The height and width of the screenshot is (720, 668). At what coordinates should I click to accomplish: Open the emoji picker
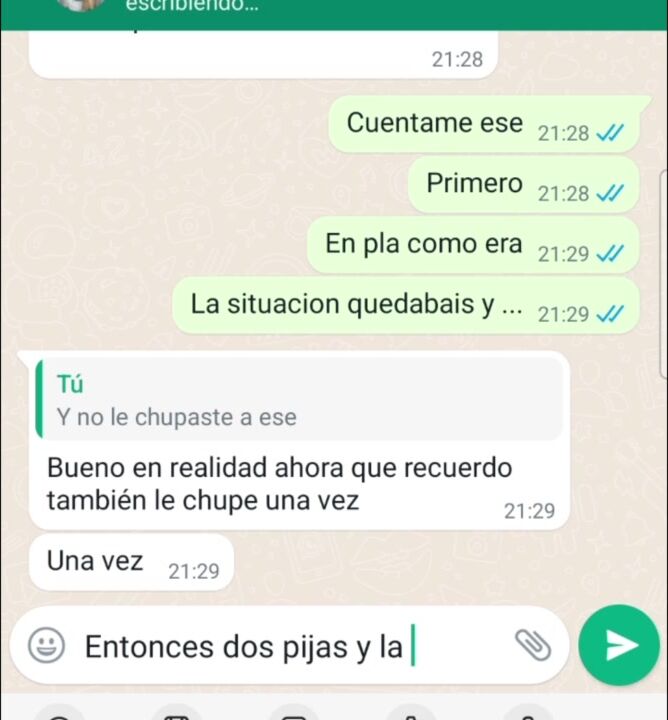(x=46, y=646)
